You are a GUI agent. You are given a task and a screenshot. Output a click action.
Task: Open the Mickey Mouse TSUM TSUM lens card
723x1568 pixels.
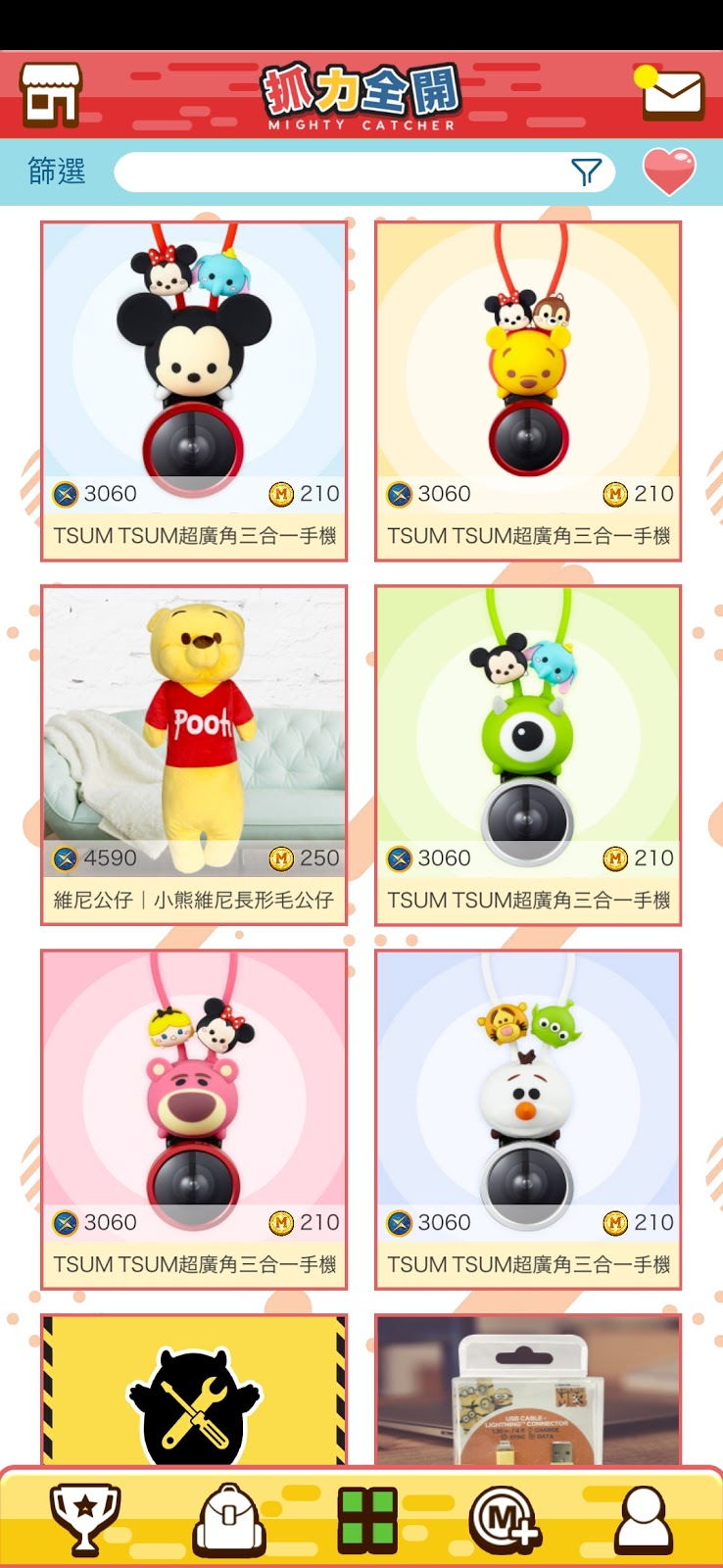tap(194, 391)
